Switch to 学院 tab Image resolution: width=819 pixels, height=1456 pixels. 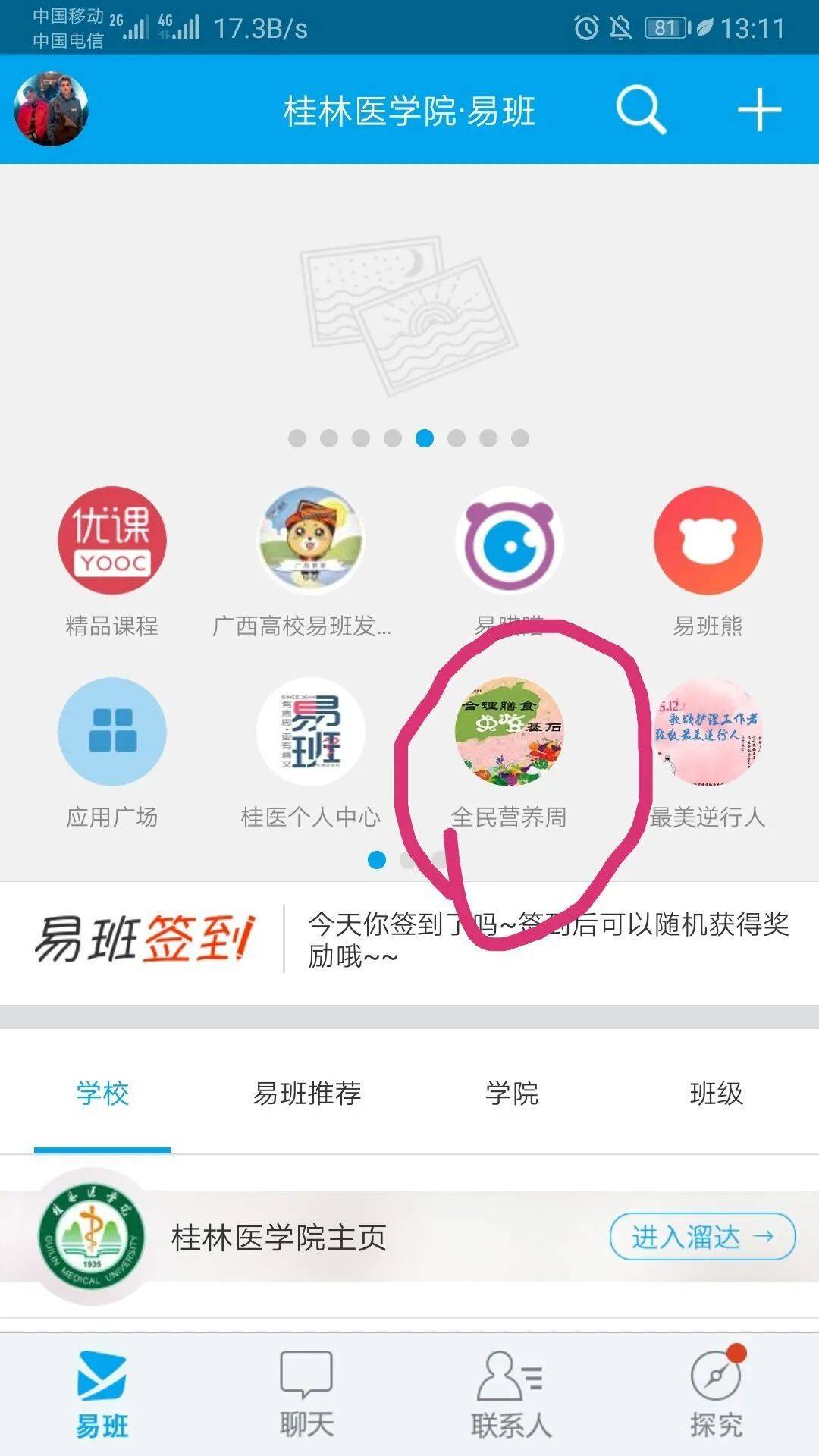512,1093
